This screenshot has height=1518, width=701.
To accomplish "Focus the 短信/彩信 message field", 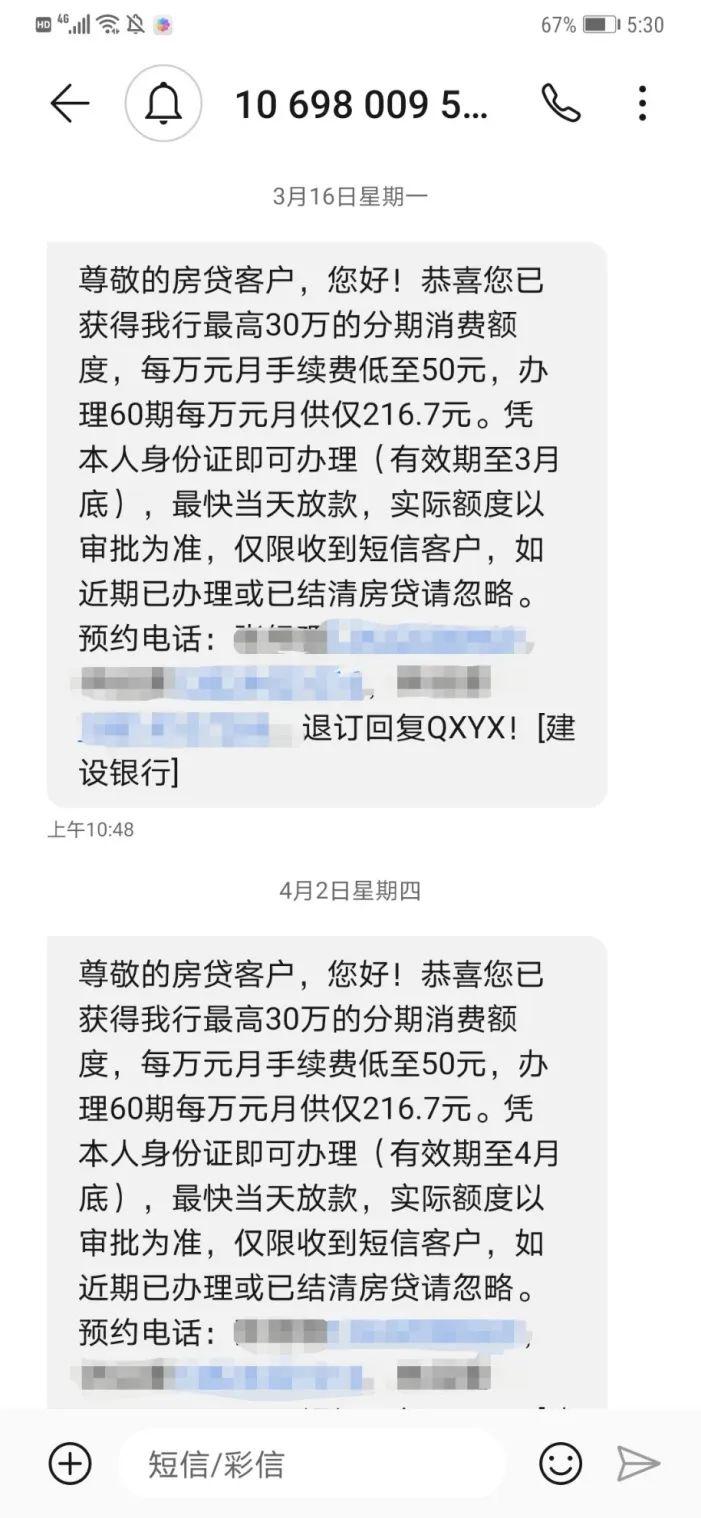I will coord(310,1464).
